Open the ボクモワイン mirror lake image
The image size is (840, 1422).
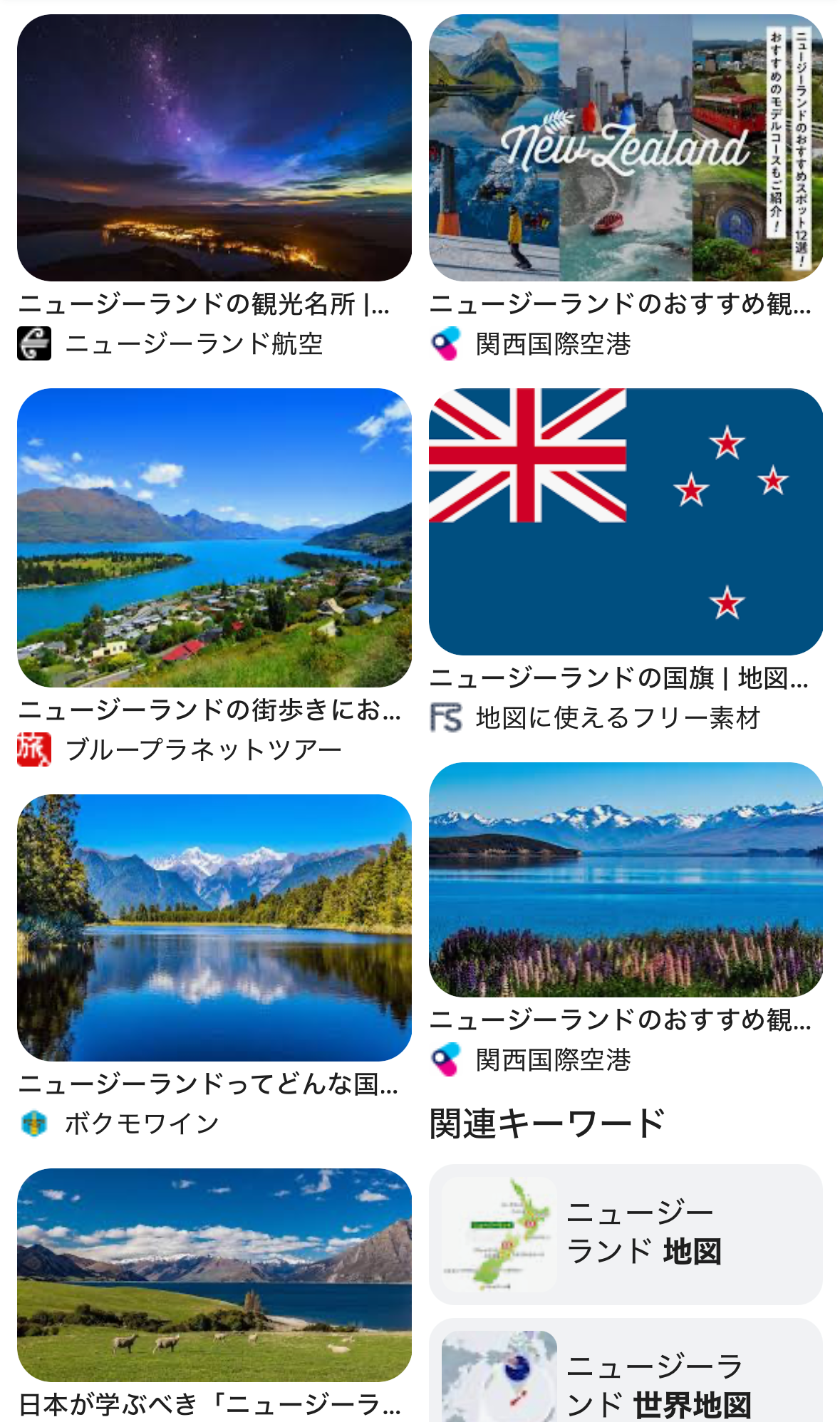[214, 928]
